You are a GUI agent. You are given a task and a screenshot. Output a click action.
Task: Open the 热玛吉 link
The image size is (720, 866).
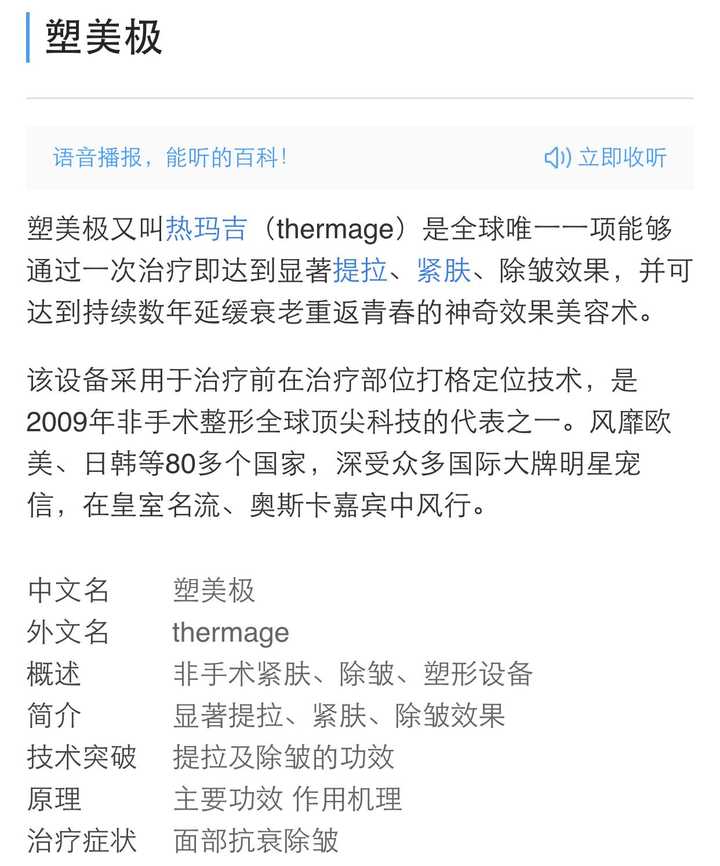click(x=207, y=229)
